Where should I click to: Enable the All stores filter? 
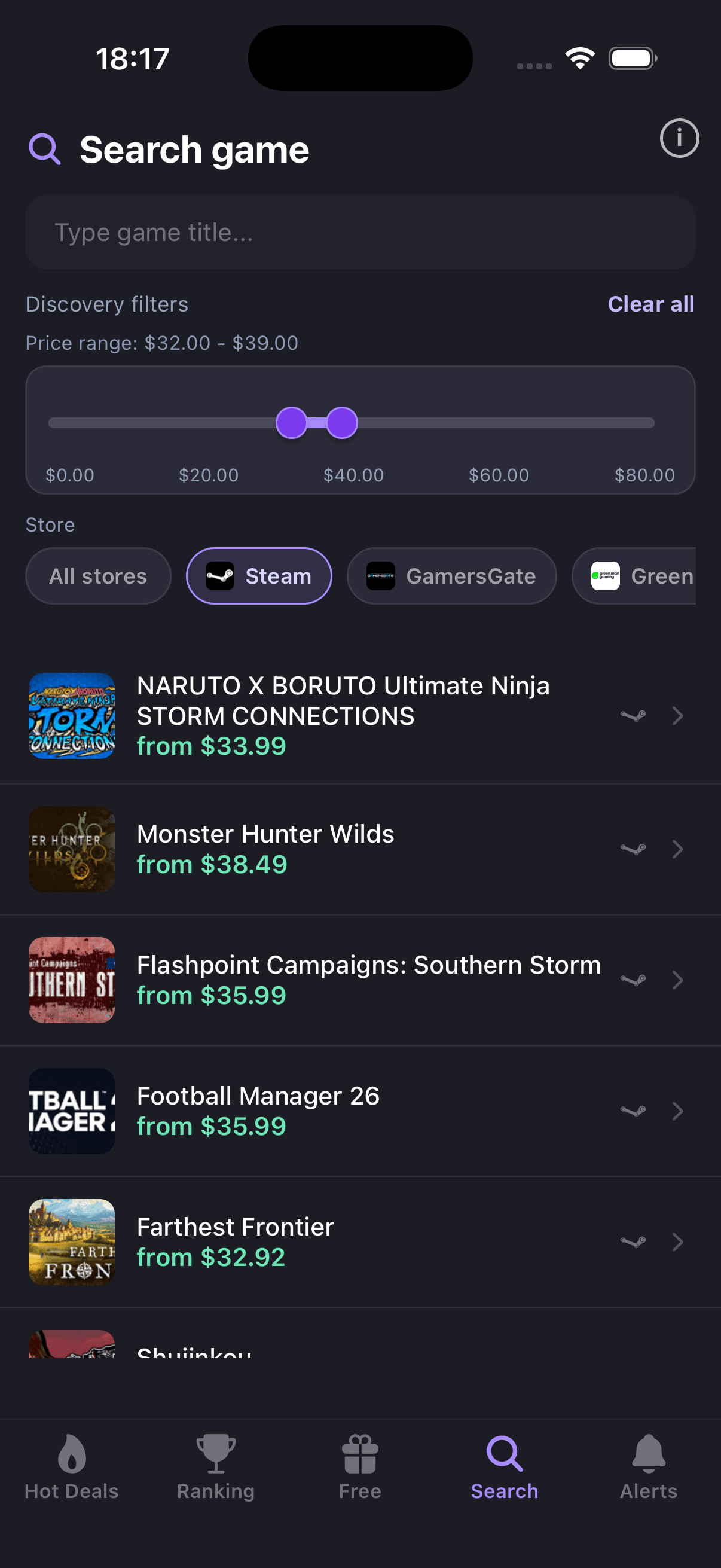[97, 576]
